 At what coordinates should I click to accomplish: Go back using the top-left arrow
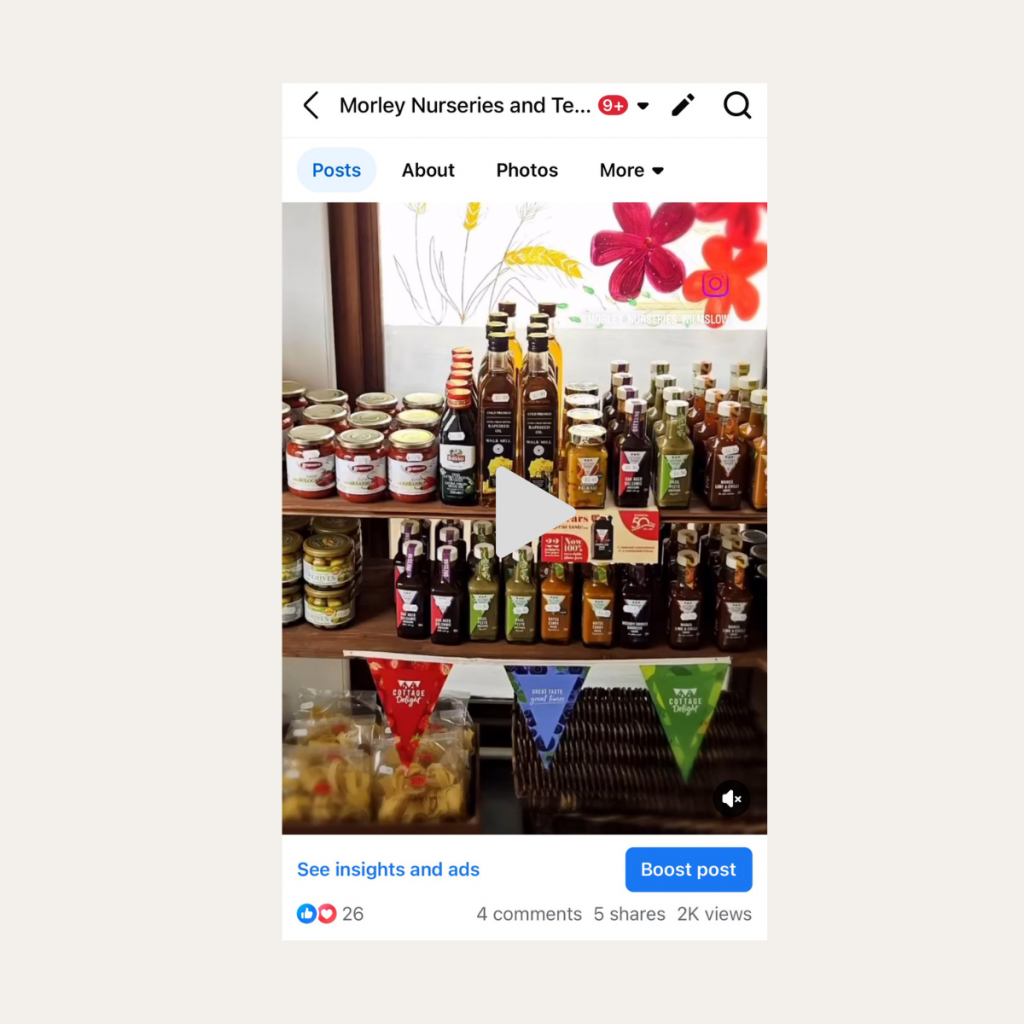point(311,106)
